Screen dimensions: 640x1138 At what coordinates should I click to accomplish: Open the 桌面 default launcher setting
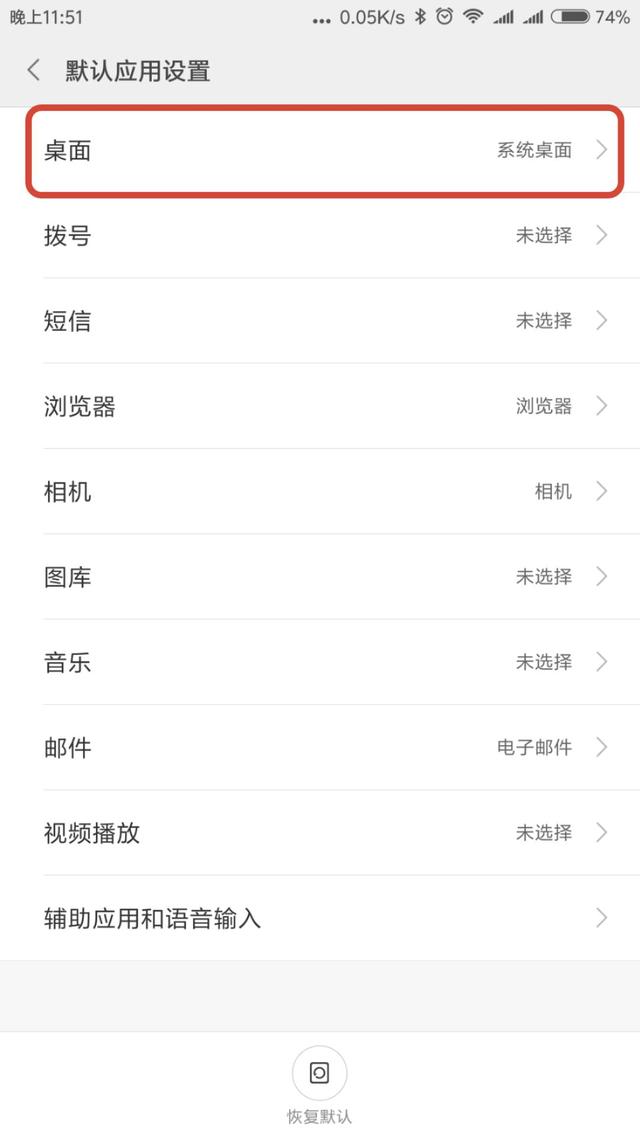tap(320, 150)
